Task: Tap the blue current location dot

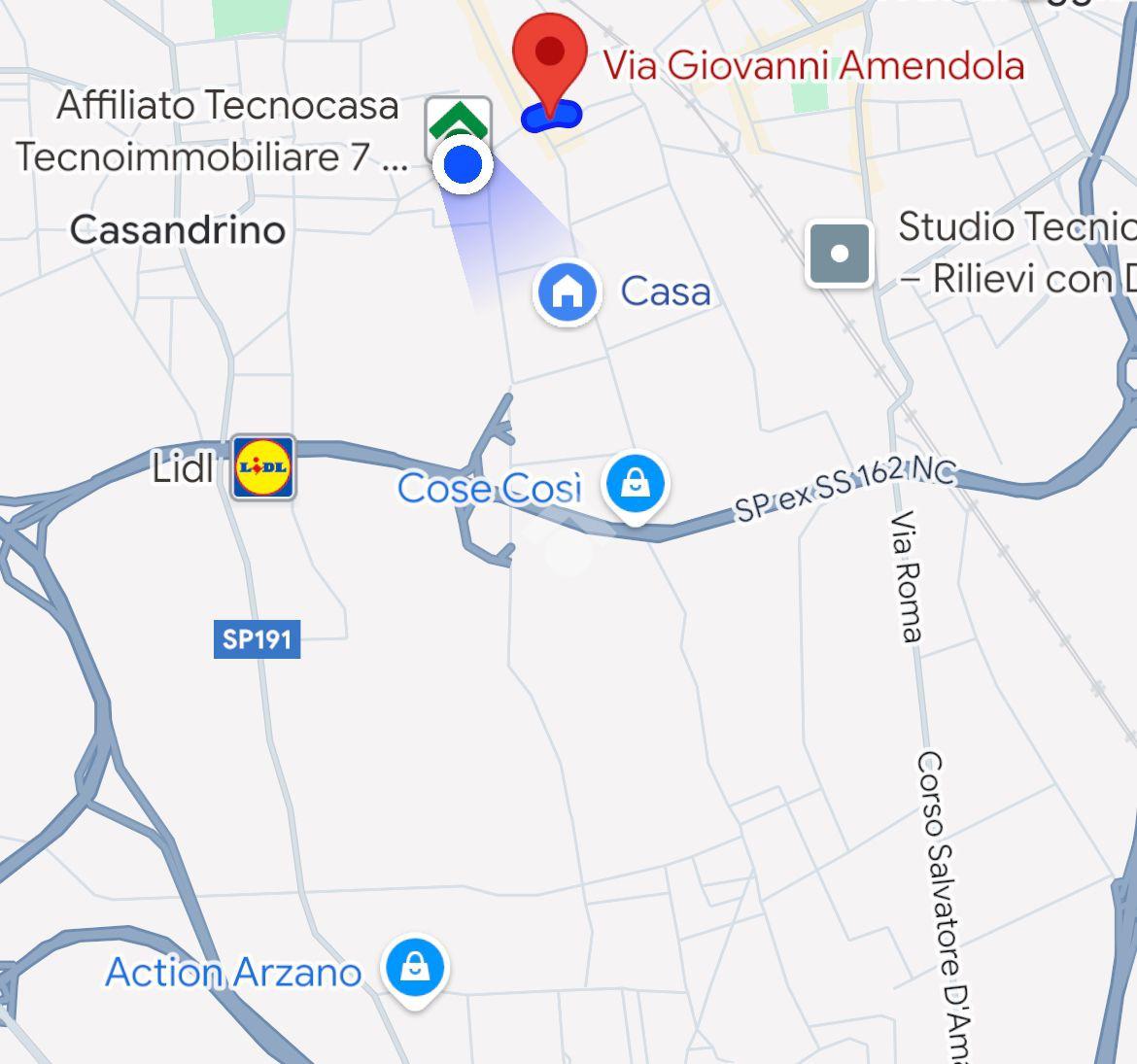Action: coord(463,165)
